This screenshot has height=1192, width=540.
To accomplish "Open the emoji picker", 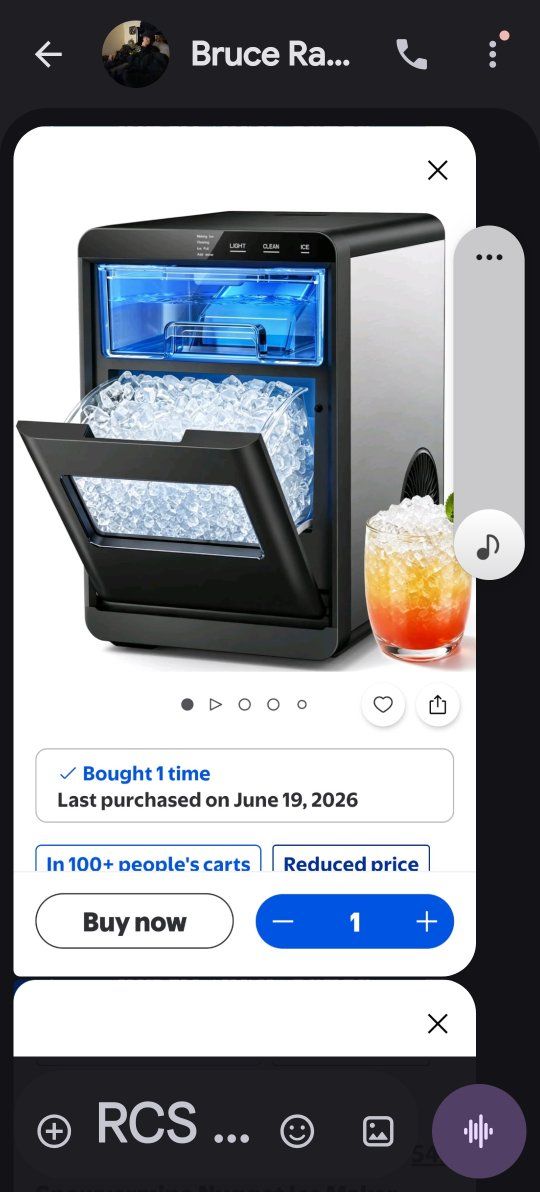I will coord(297,1130).
